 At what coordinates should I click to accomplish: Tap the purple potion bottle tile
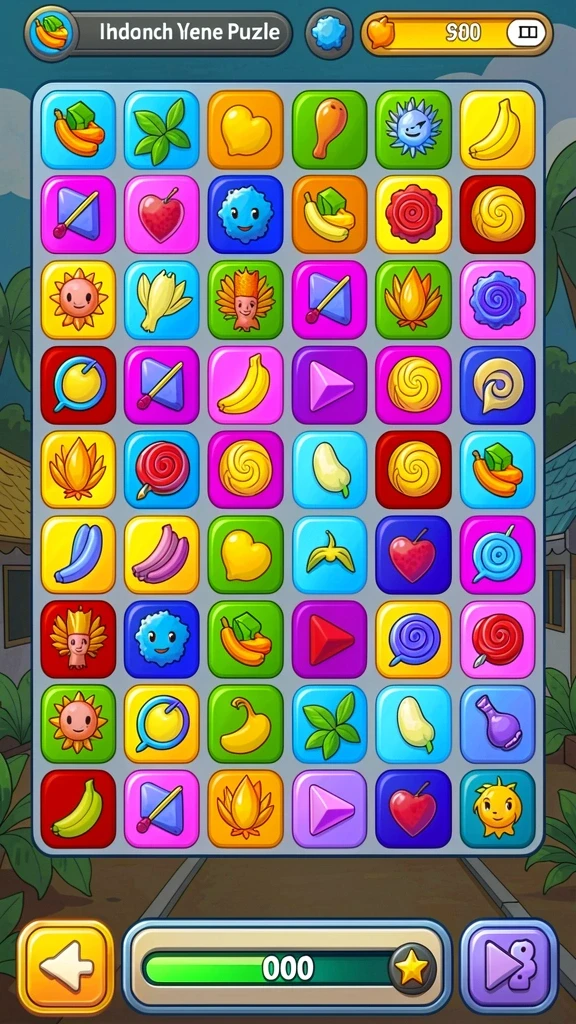tap(498, 724)
